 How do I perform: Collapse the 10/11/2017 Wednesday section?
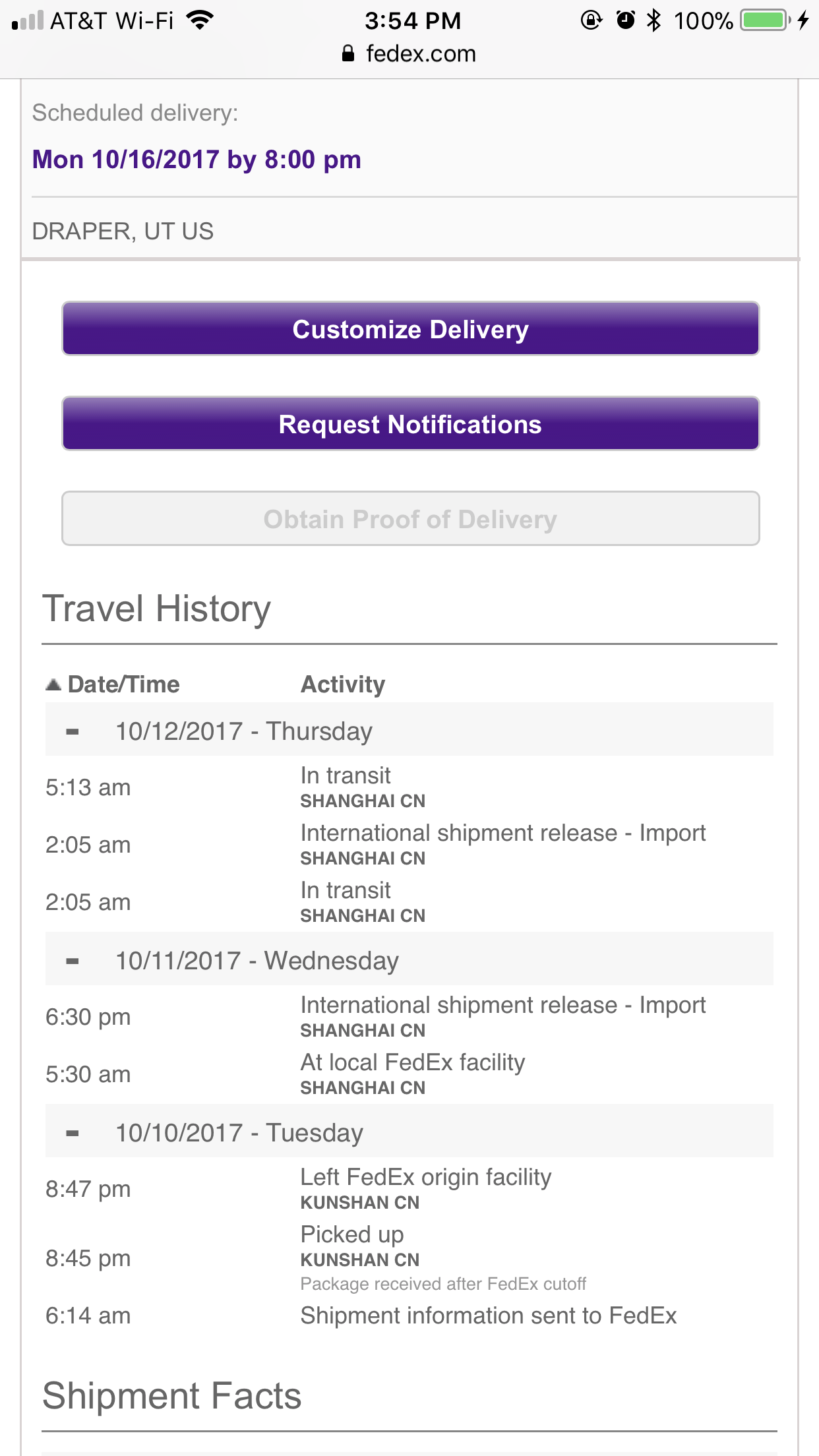73,961
